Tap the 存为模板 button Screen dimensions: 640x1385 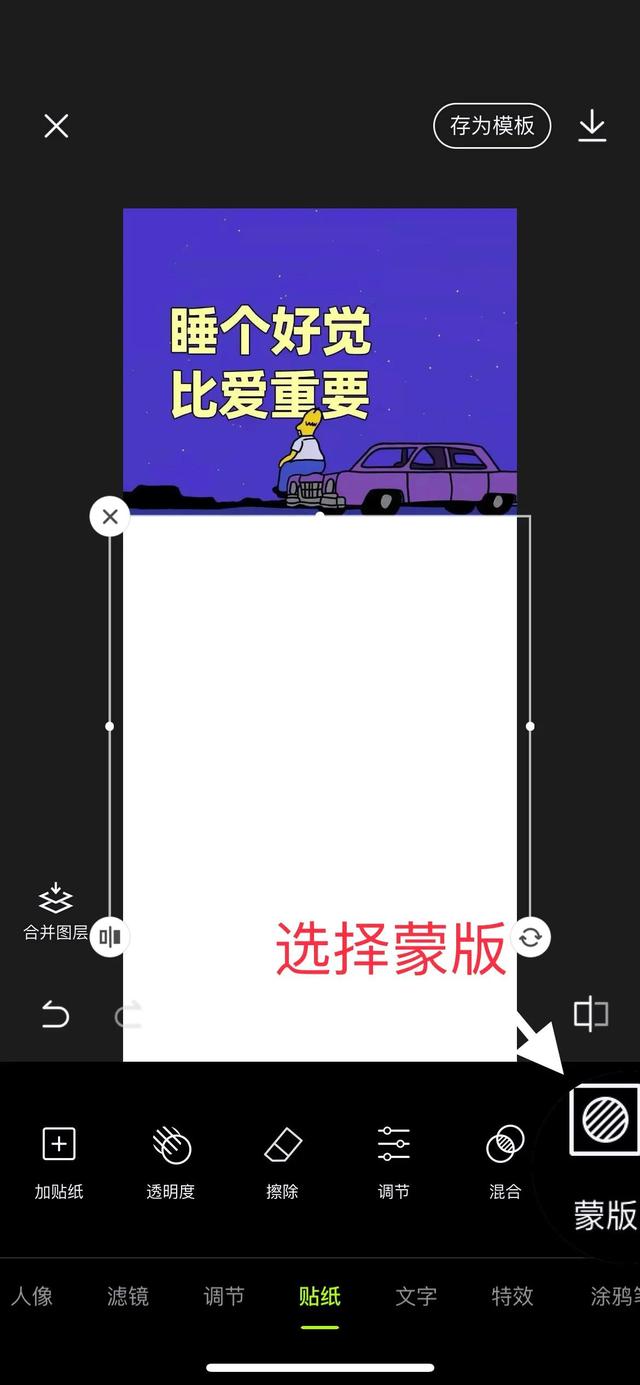[x=492, y=126]
